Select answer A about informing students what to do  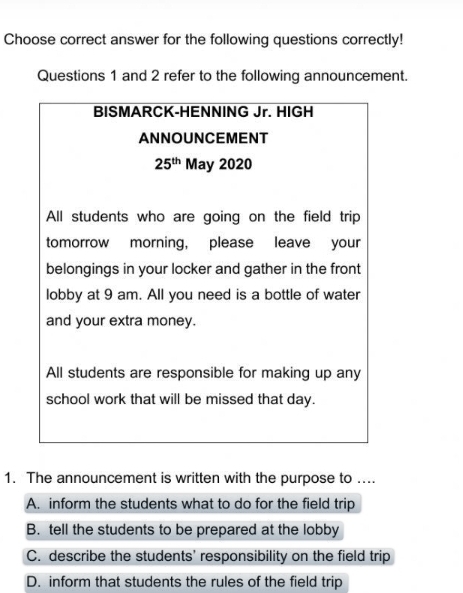pos(193,504)
